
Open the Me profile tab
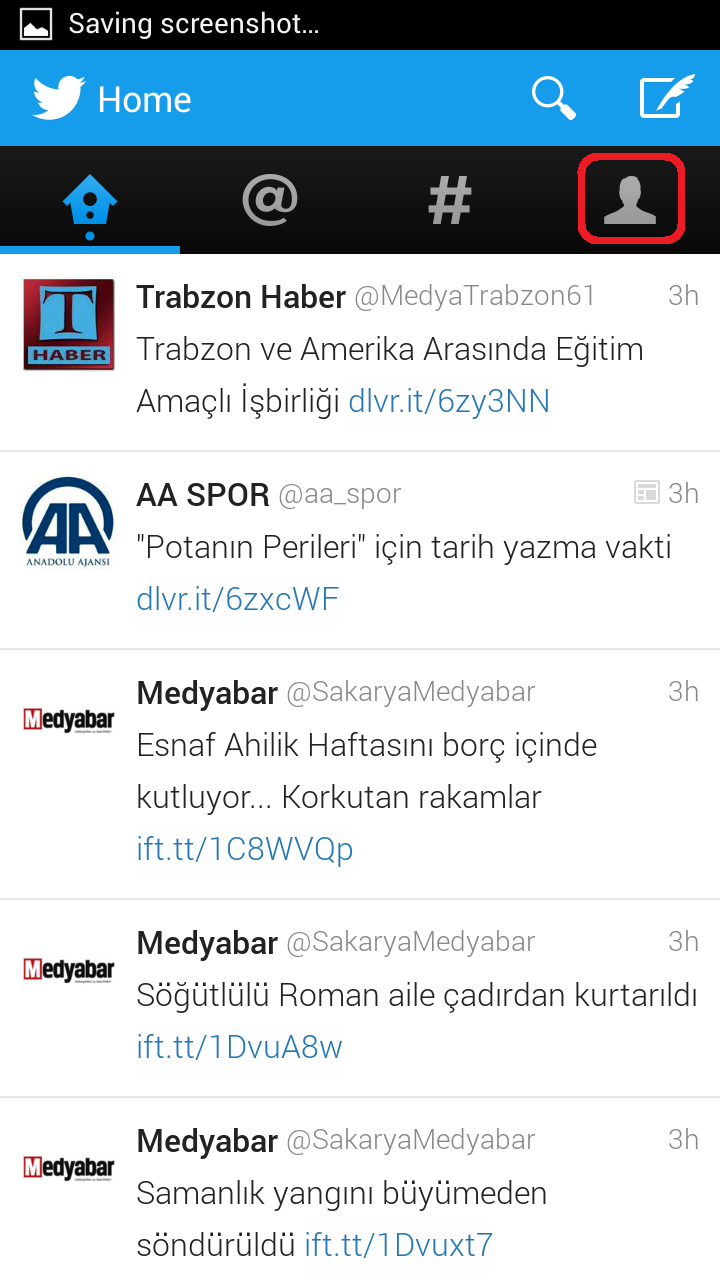coord(631,199)
